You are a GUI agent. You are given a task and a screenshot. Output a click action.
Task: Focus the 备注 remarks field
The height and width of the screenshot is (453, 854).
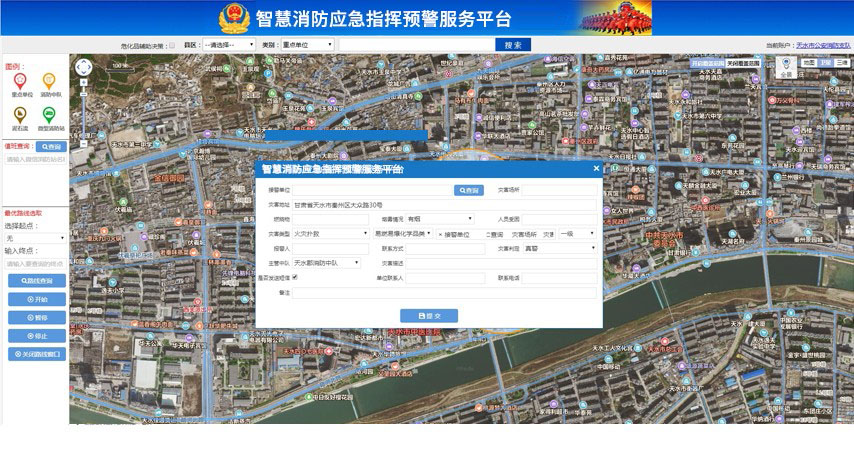pos(444,292)
